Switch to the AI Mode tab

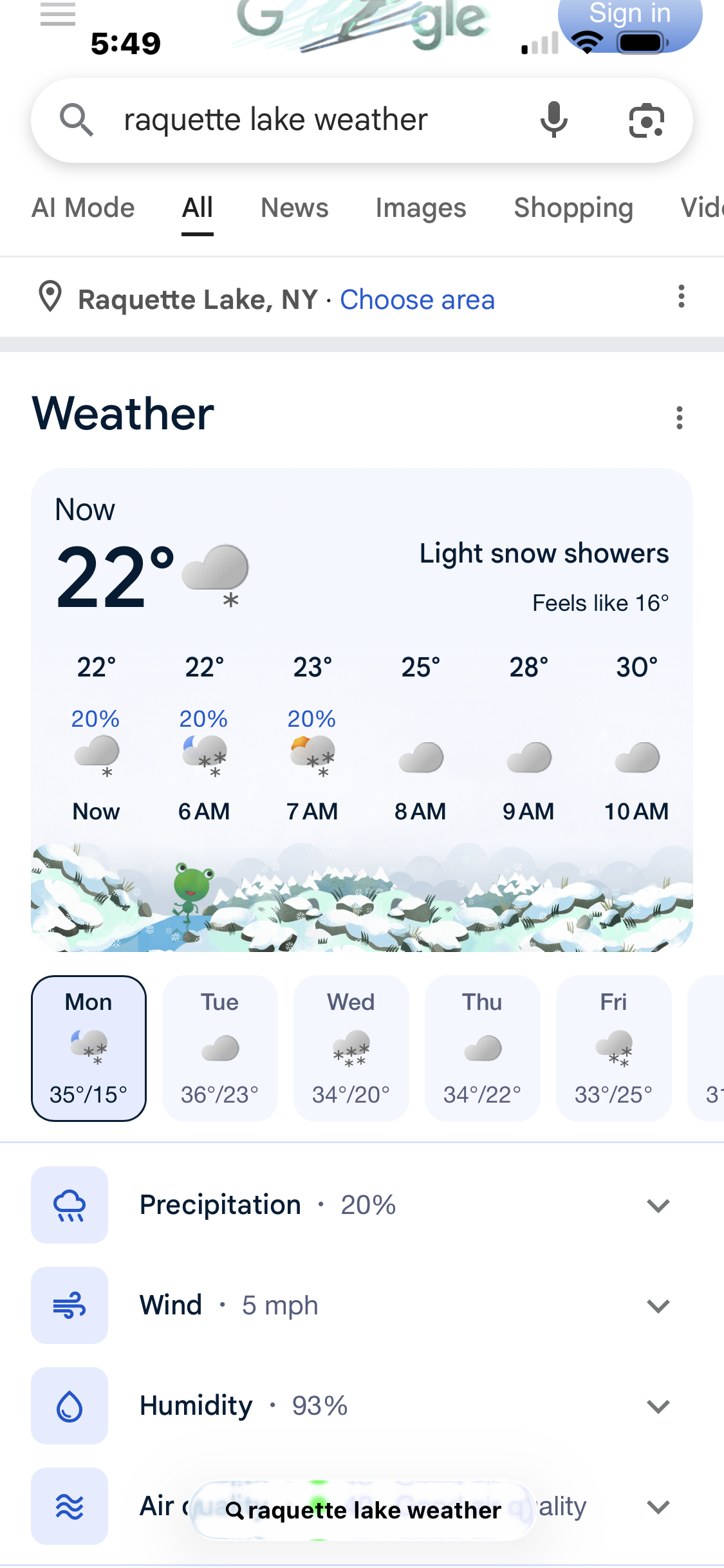click(x=83, y=208)
